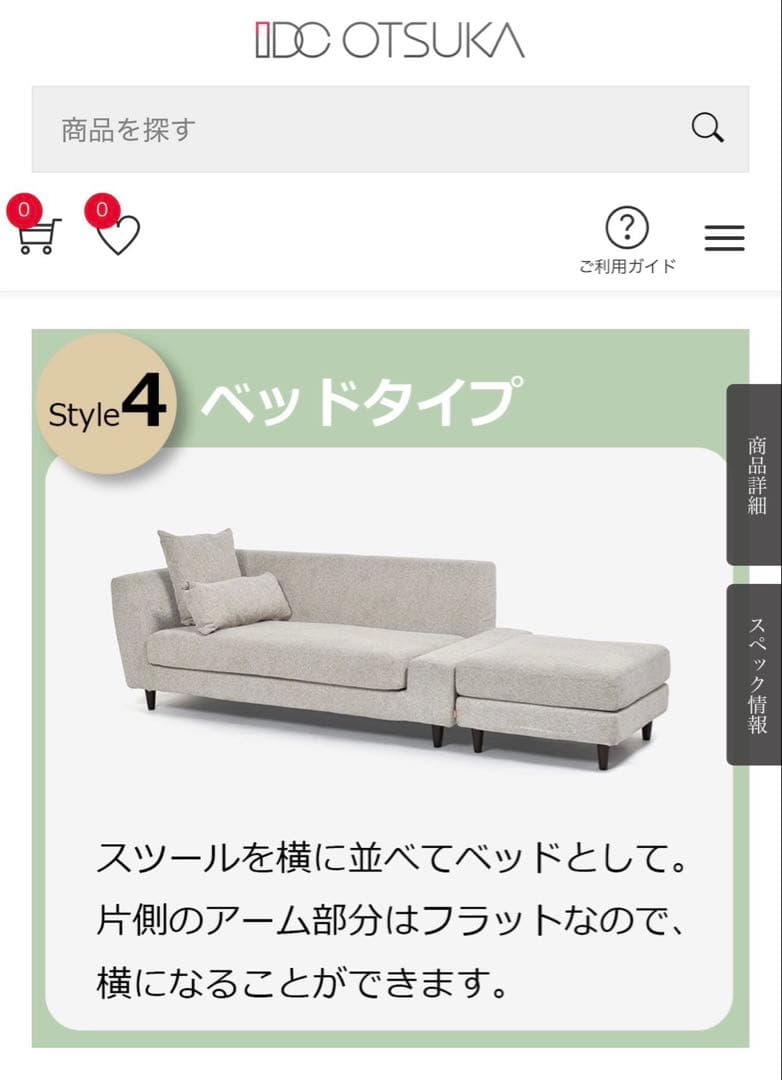Toggle the navigation hamburger menu
782x1080 pixels.
tap(724, 238)
